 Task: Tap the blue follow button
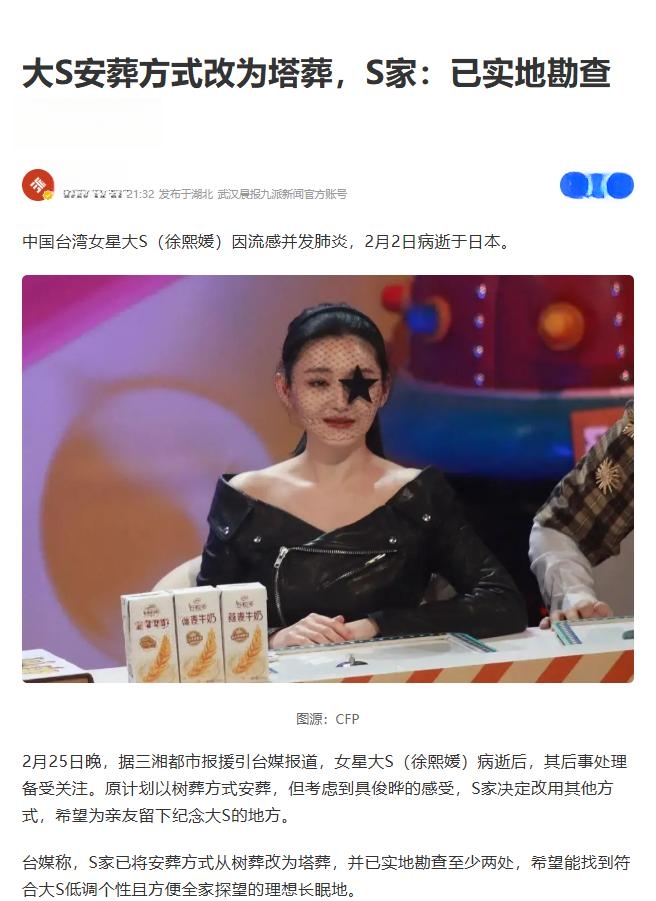tap(596, 185)
